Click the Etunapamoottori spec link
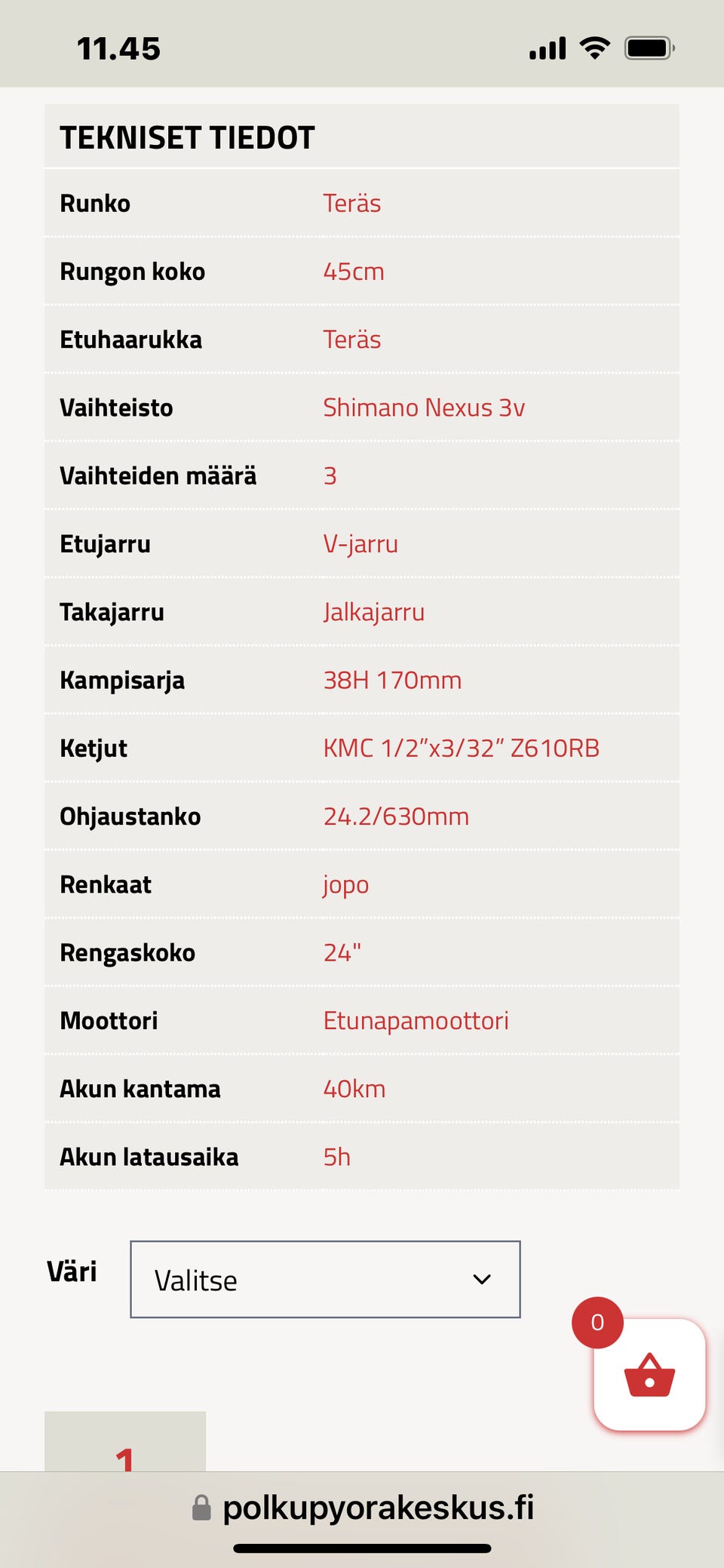This screenshot has height=1568, width=724. [416, 1020]
